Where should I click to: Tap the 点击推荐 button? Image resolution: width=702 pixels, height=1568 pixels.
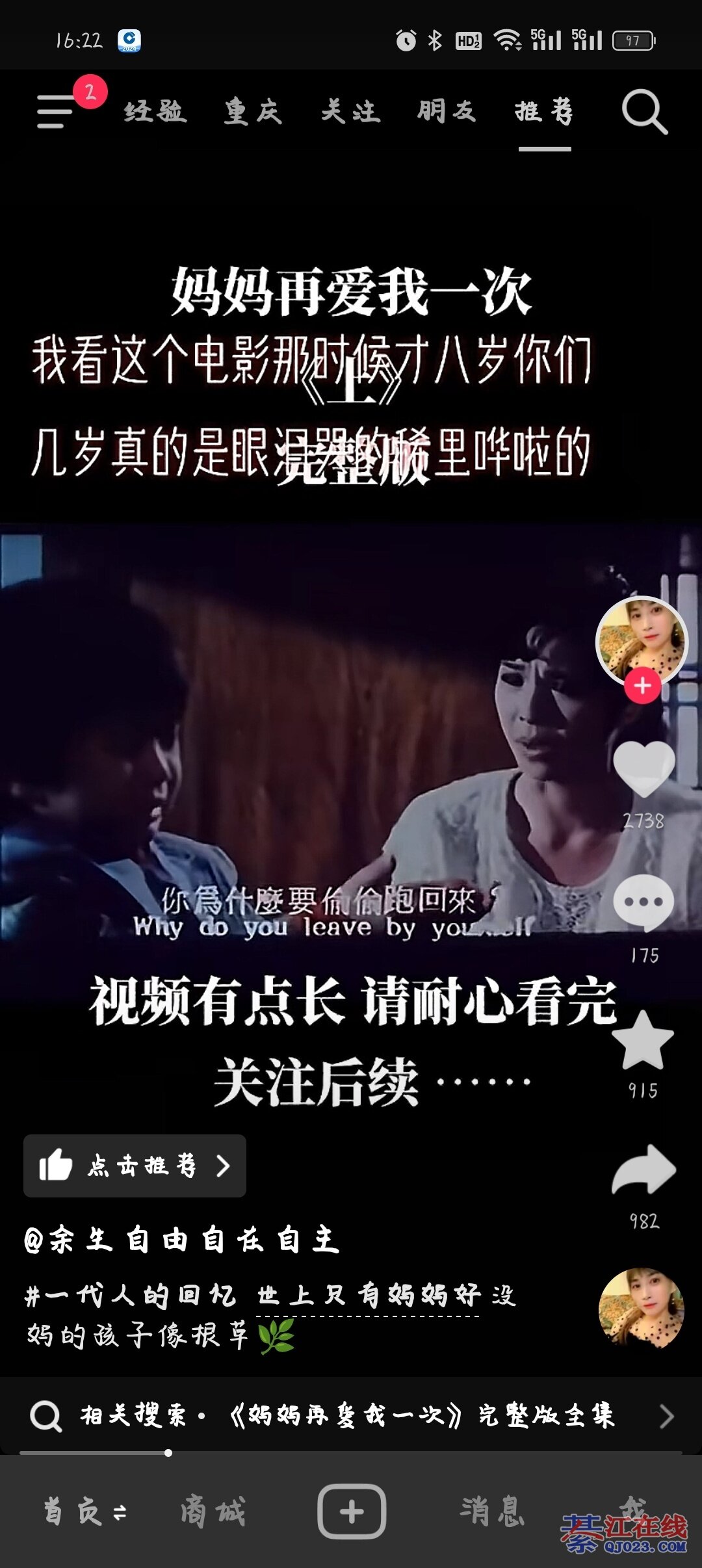(x=135, y=1166)
